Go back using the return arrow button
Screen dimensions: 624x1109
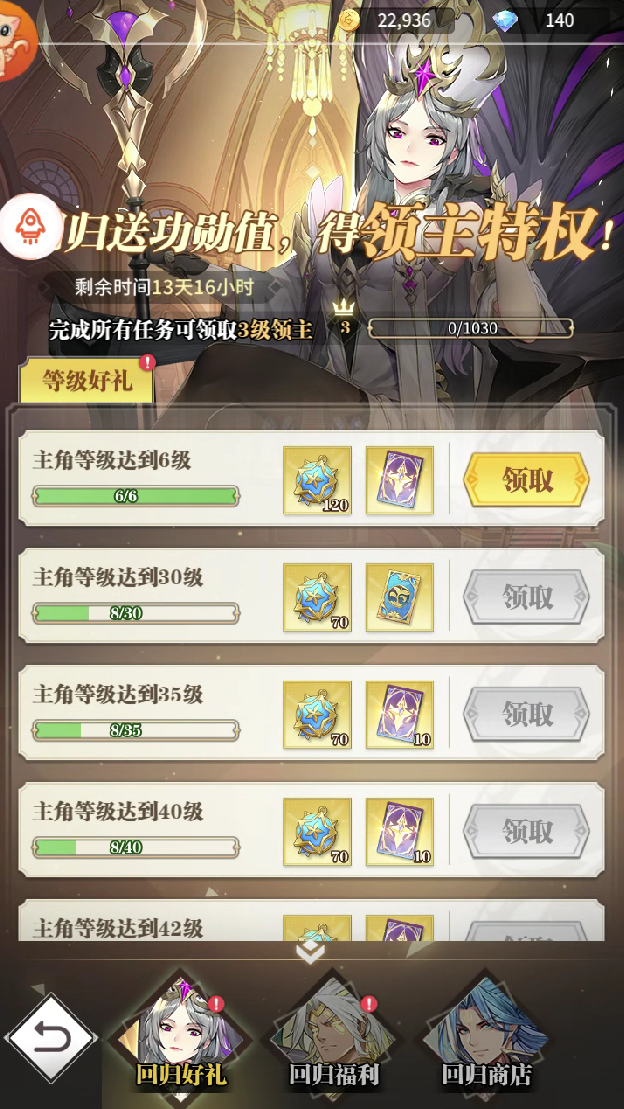pyautogui.click(x=51, y=1038)
